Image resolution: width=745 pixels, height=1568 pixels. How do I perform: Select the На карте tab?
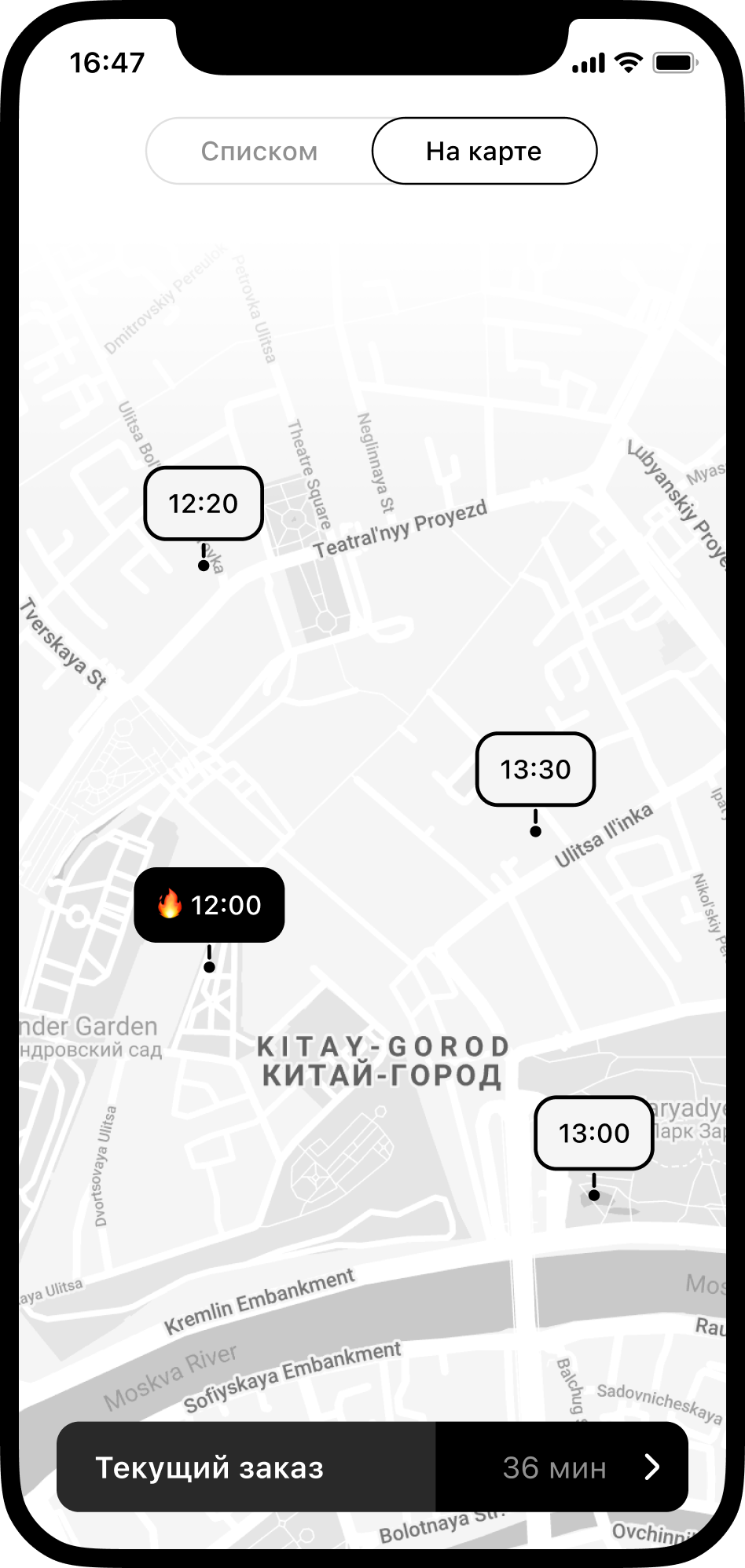click(483, 151)
